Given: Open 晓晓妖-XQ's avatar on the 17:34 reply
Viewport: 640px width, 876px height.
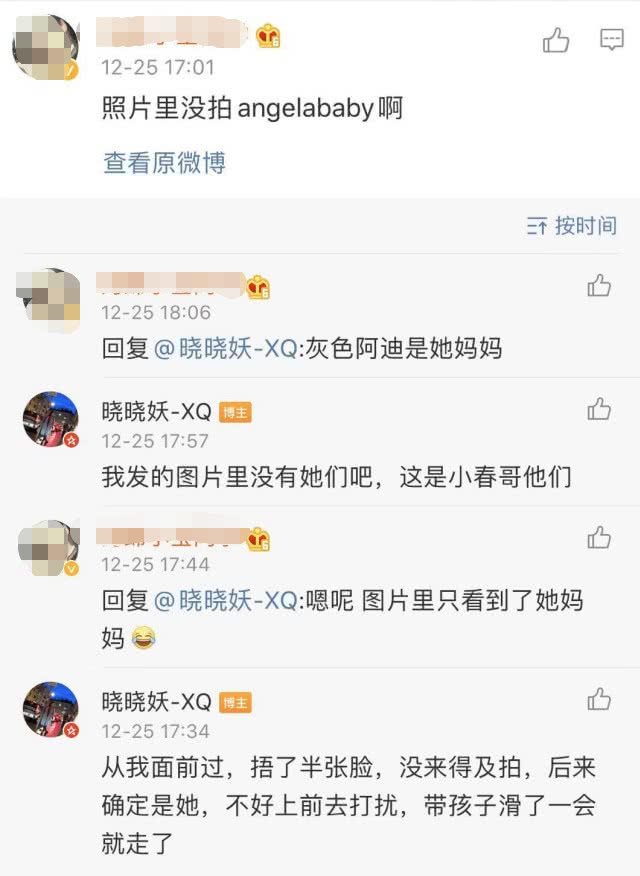Looking at the screenshot, I should coord(50,710).
